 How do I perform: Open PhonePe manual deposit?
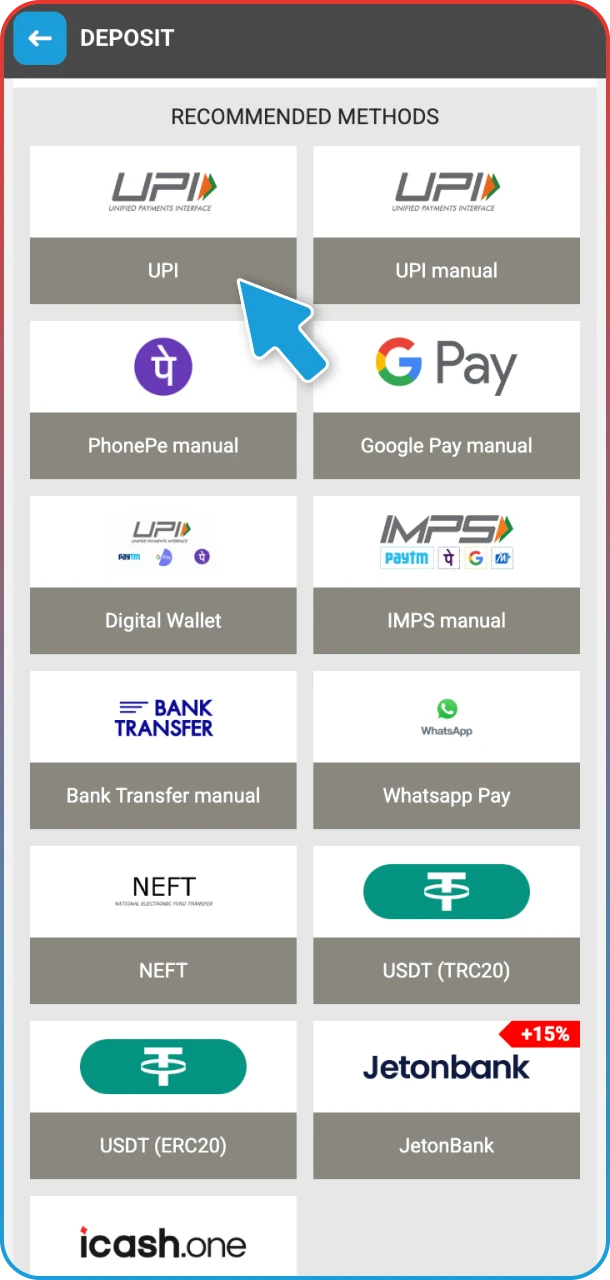pos(163,400)
